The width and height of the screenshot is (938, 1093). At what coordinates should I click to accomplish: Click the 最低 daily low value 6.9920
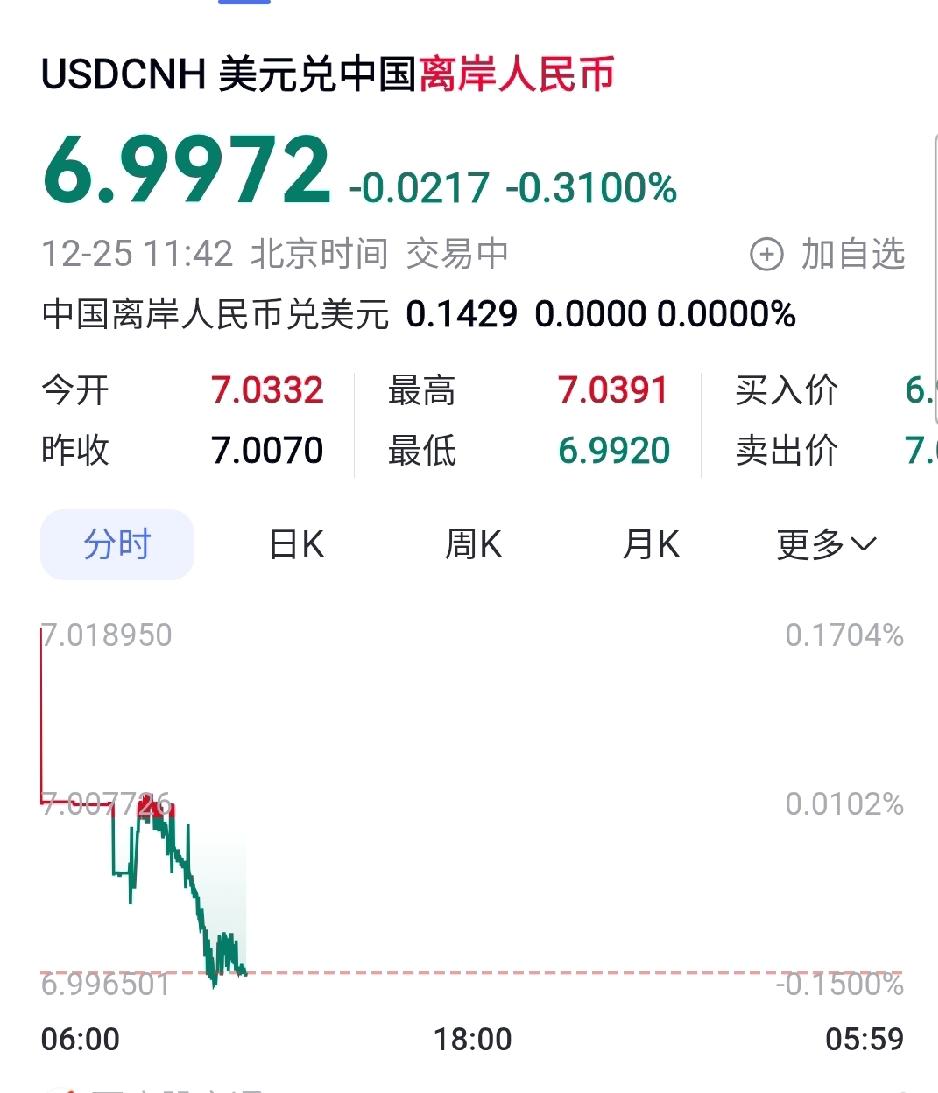coord(611,452)
